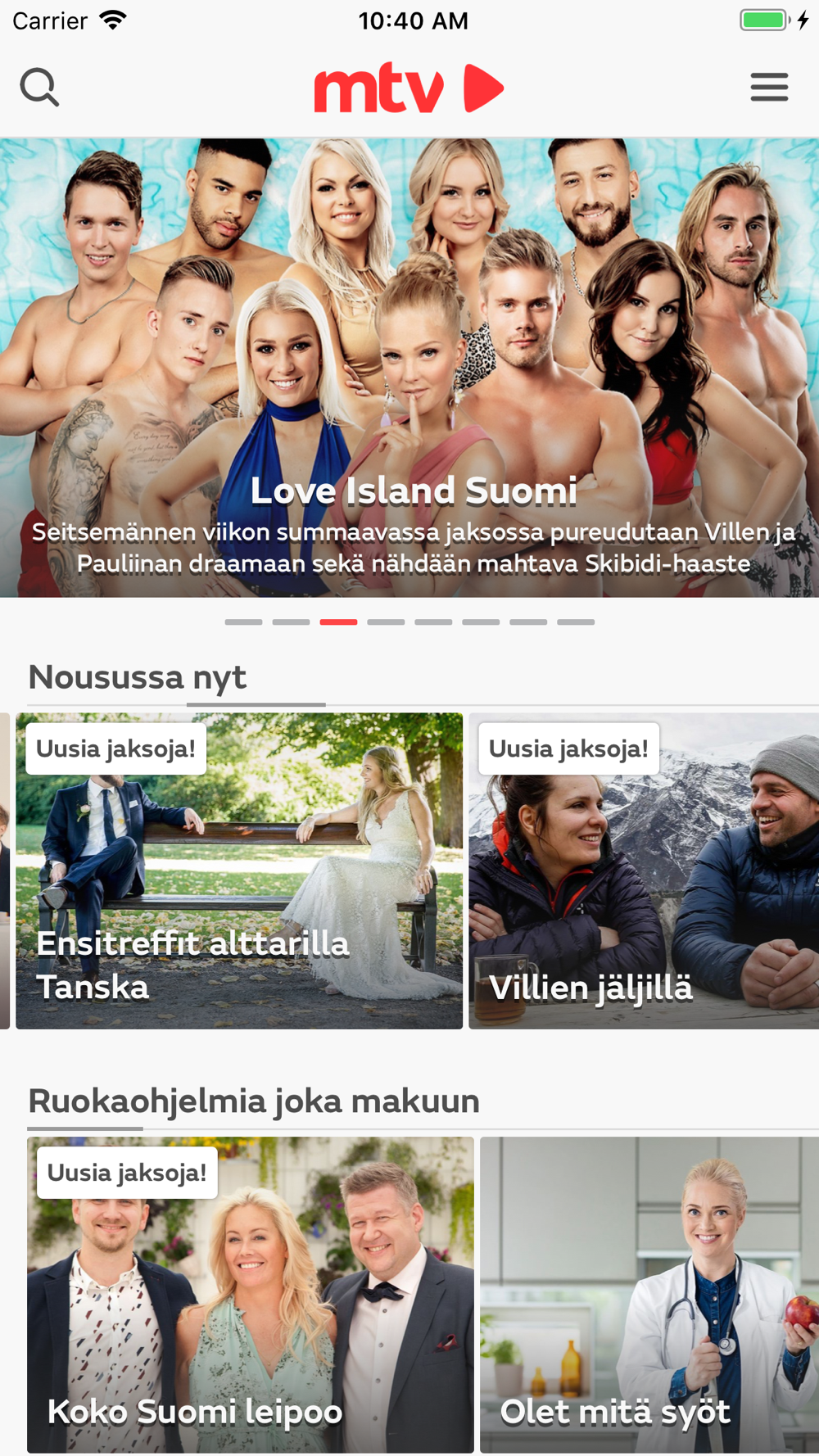Open the hamburger menu
Viewport: 819px width, 1456px height.
pyautogui.click(x=769, y=87)
